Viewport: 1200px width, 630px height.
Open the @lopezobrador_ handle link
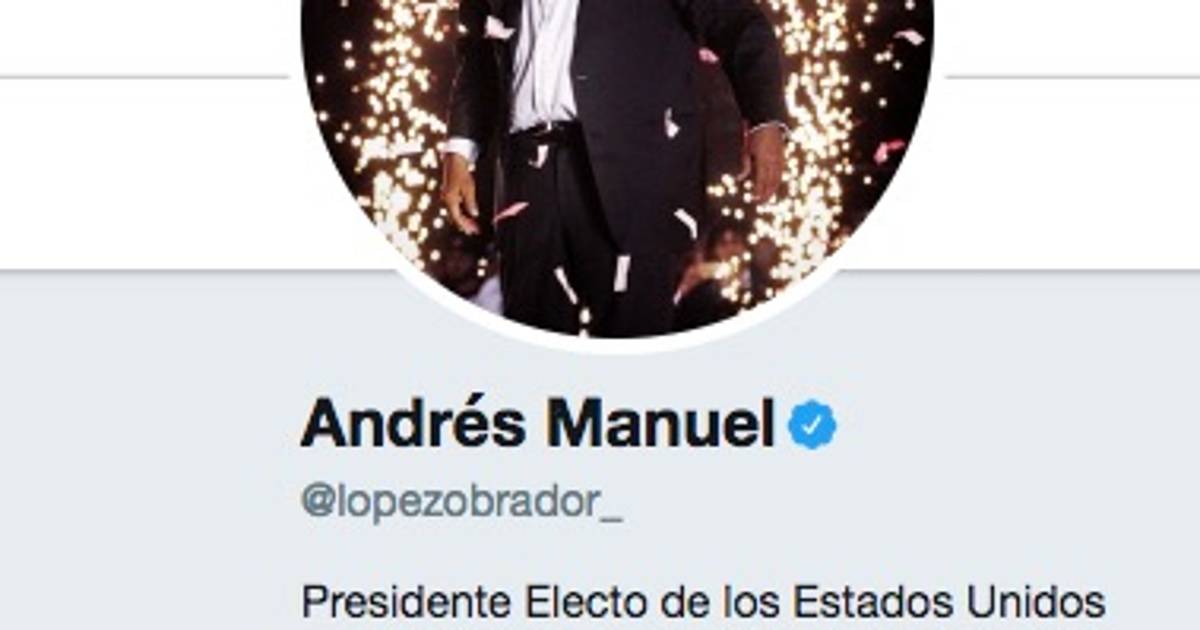point(461,502)
